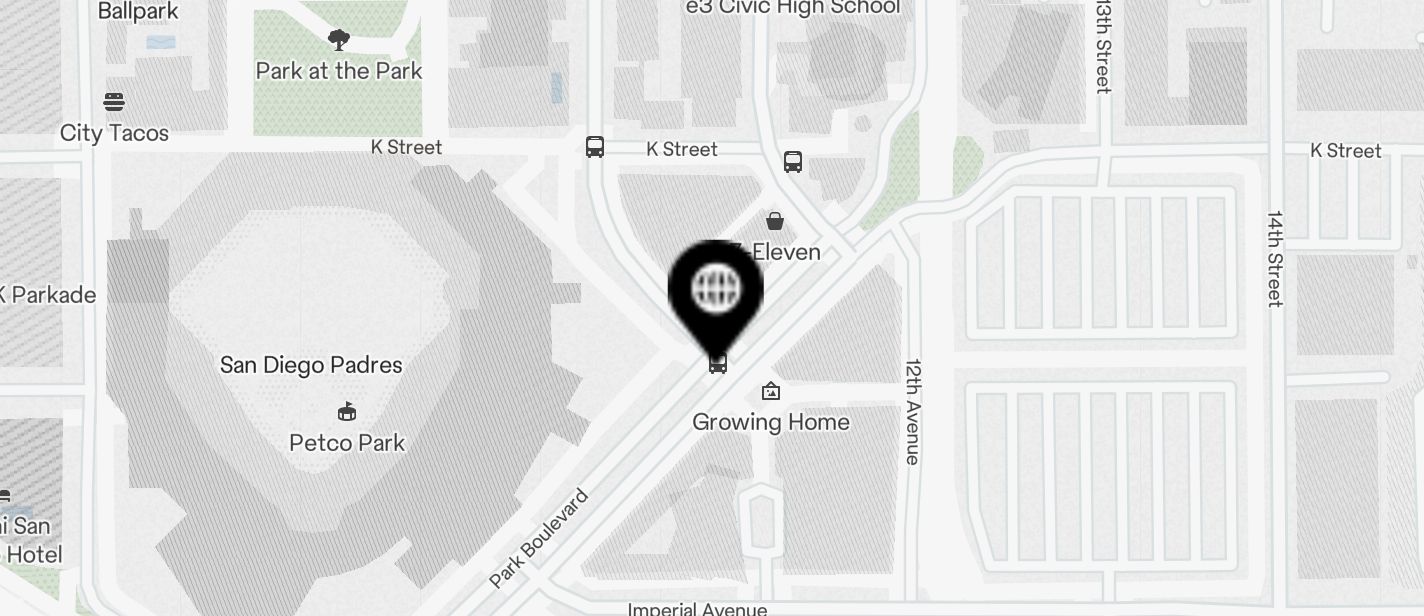Tap the black globe location pin

point(716,288)
